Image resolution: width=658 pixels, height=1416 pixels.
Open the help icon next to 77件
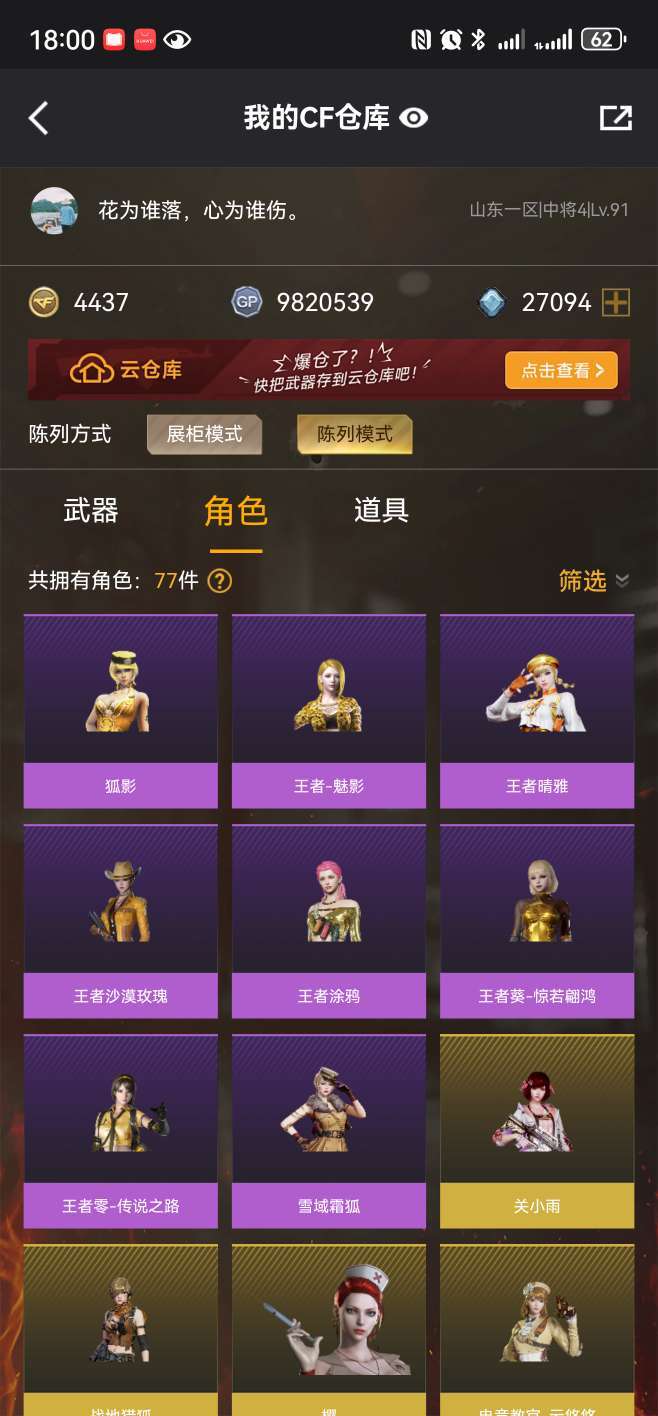[220, 581]
